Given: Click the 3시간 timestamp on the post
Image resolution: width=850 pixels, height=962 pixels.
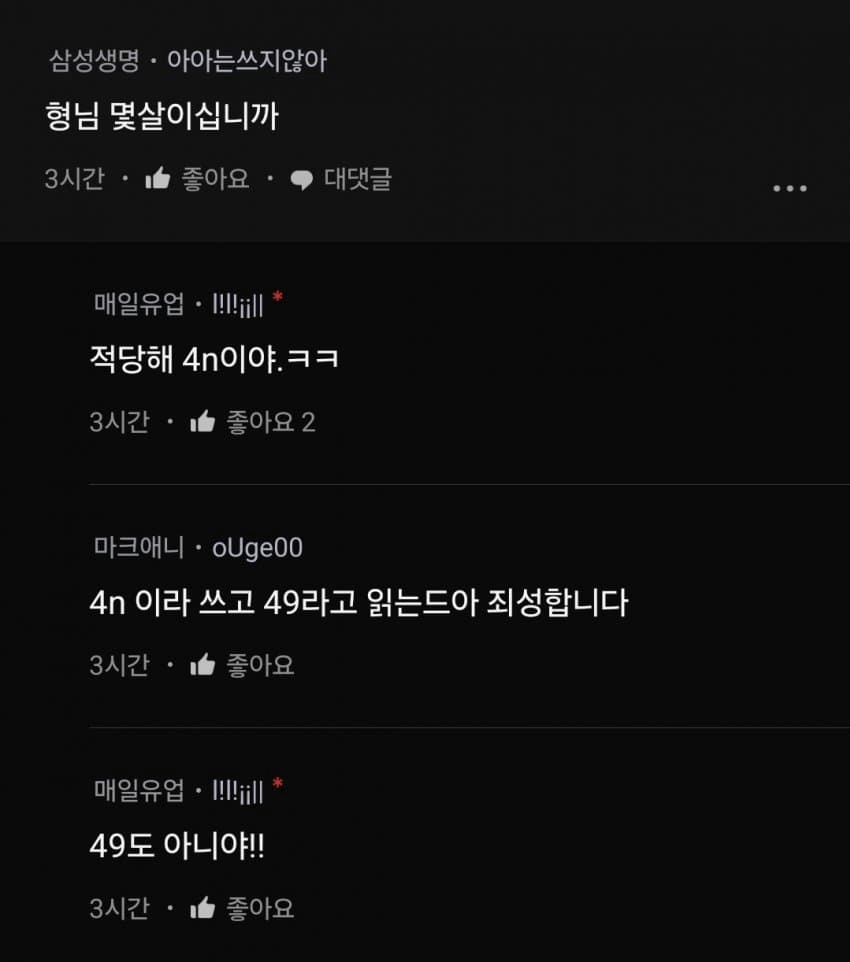Looking at the screenshot, I should [x=74, y=180].
